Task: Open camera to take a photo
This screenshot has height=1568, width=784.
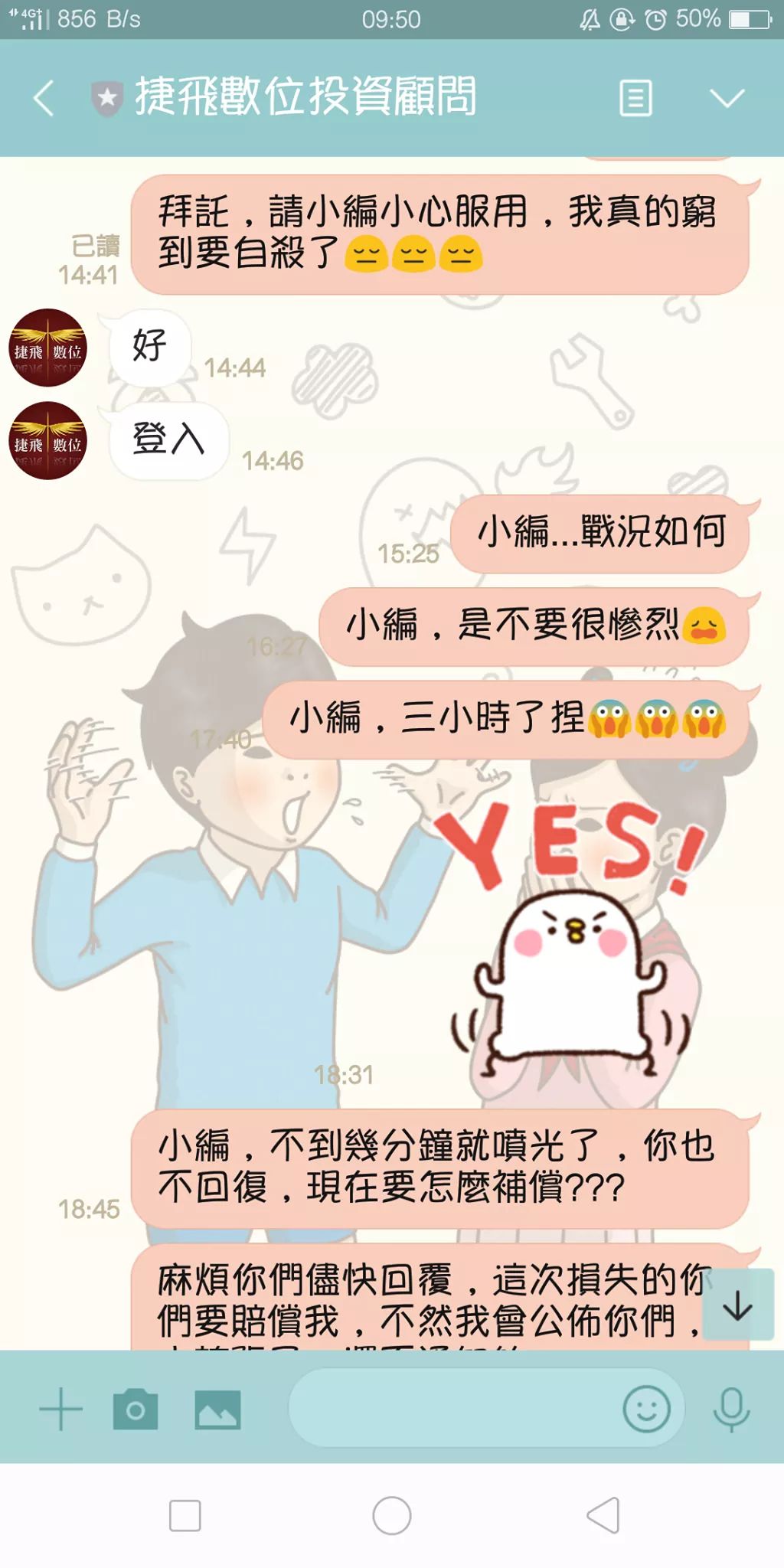Action: pyautogui.click(x=136, y=1409)
